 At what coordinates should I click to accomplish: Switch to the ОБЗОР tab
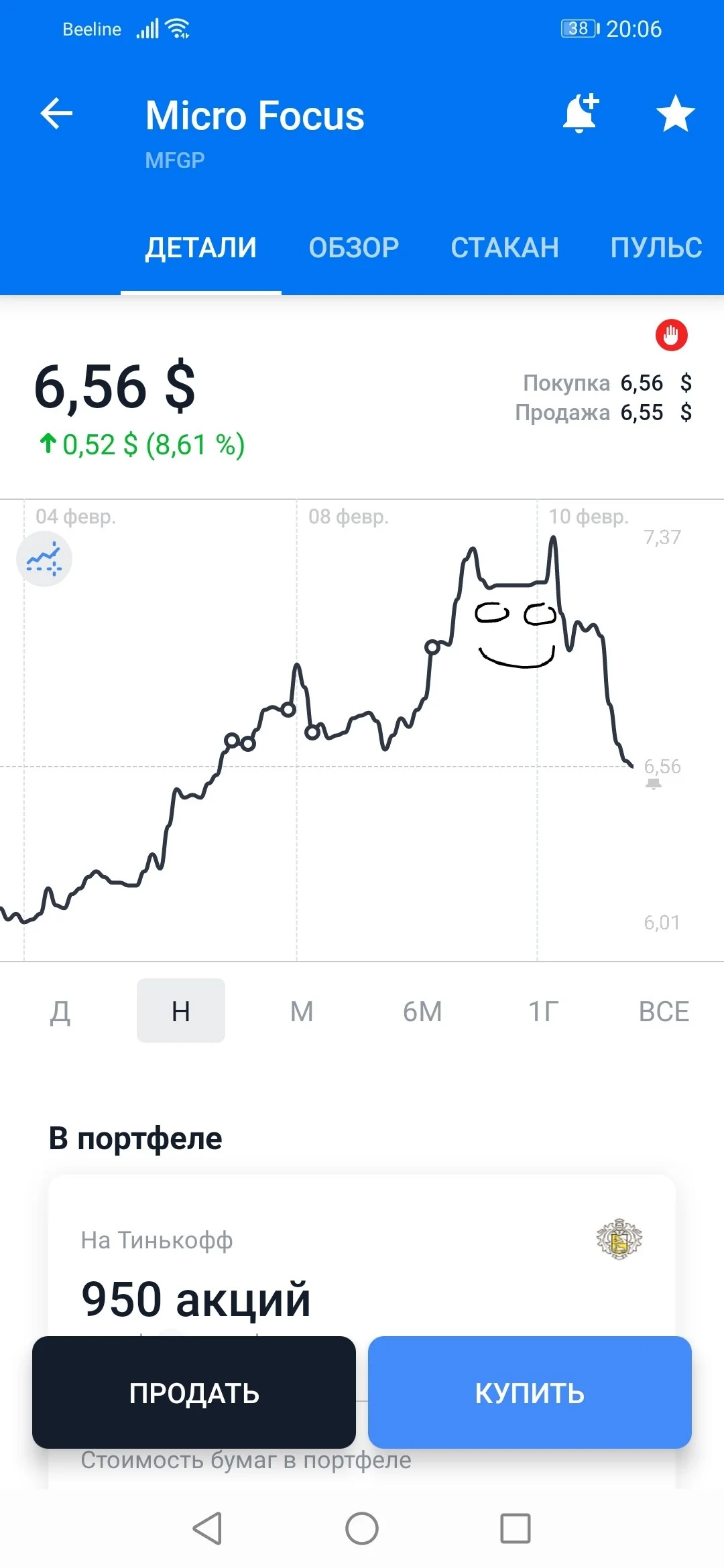[353, 248]
